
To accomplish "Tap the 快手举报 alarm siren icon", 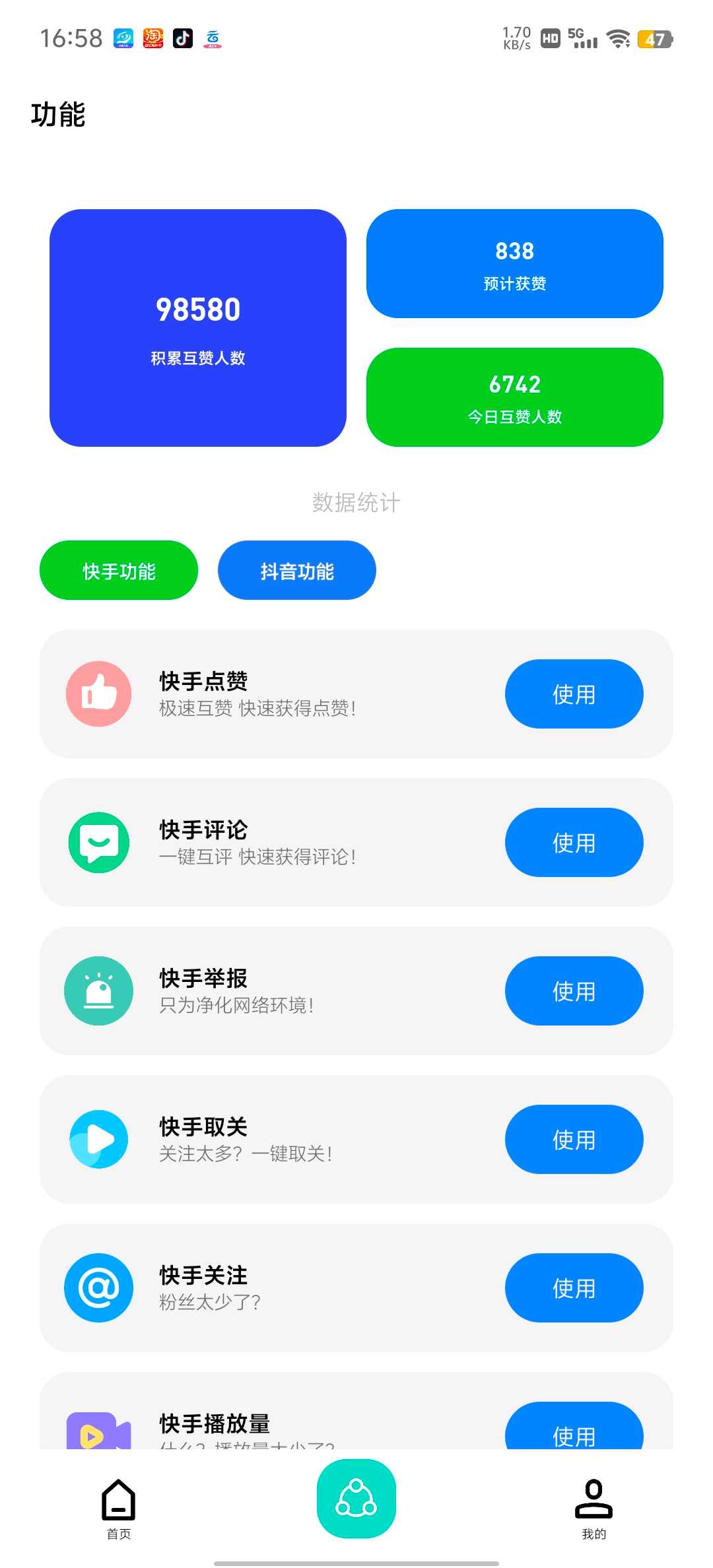I will point(98,991).
